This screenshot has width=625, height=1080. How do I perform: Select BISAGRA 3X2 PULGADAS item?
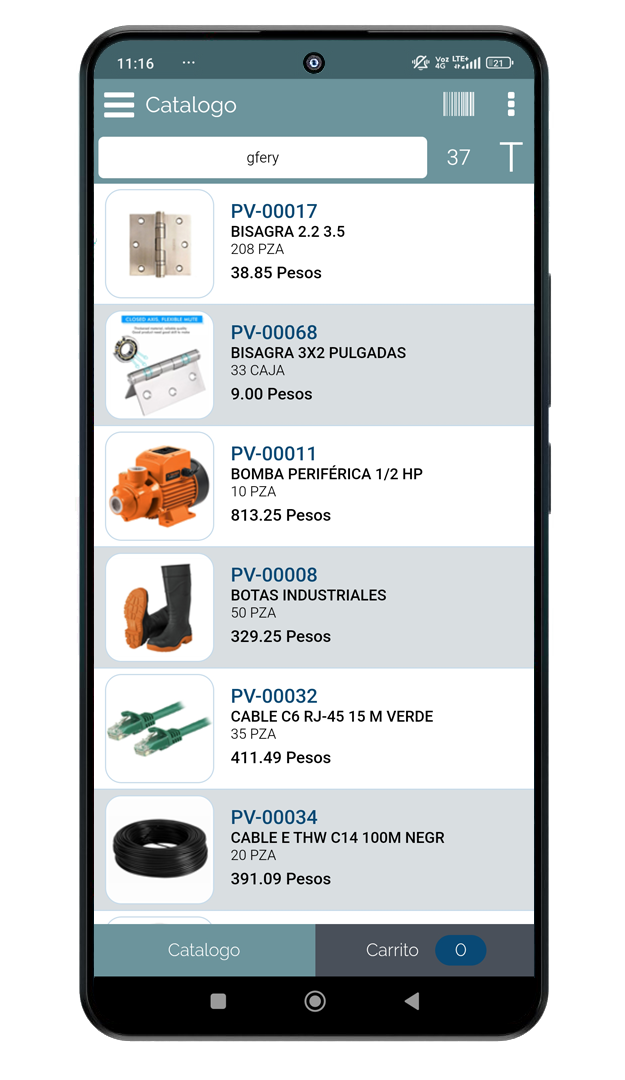(x=314, y=365)
